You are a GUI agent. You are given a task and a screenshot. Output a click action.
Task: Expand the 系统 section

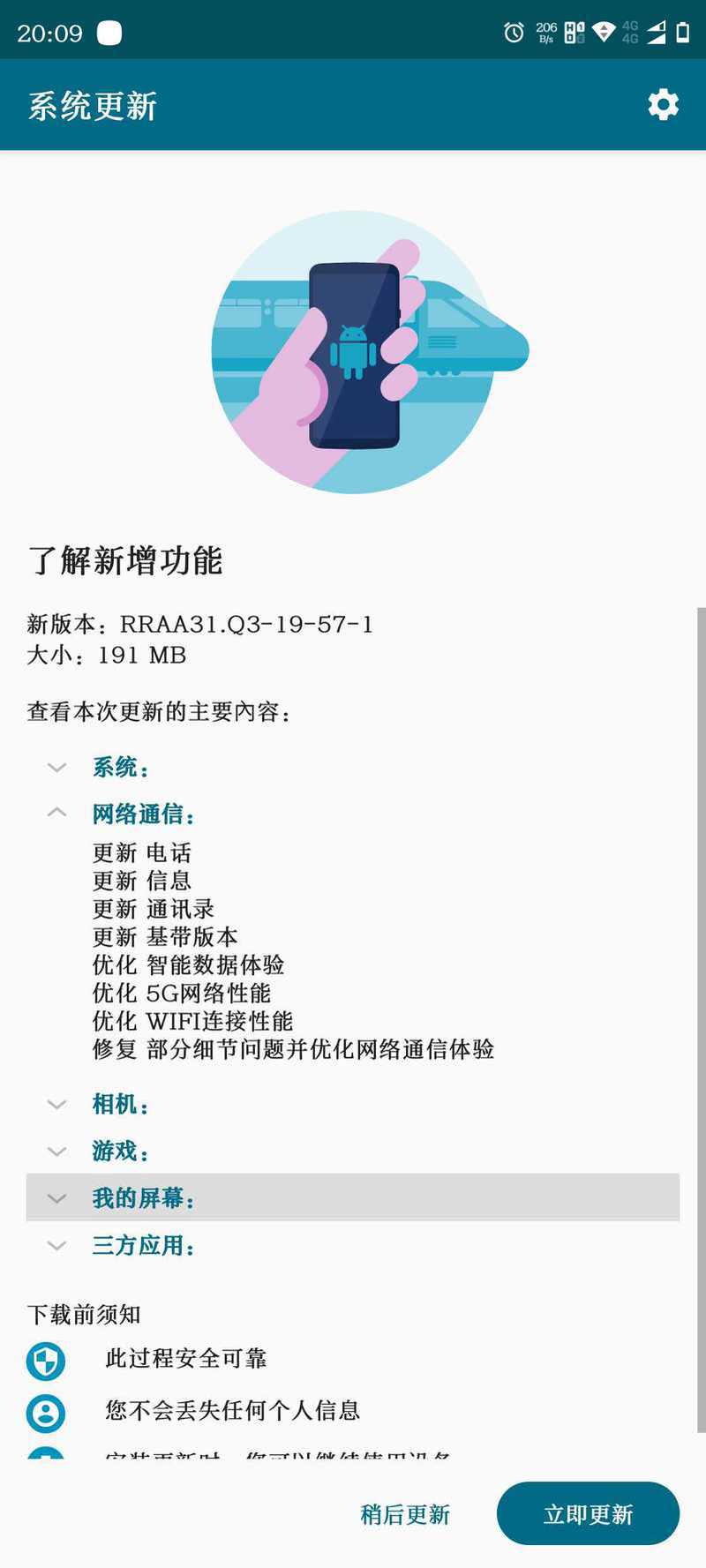[120, 767]
